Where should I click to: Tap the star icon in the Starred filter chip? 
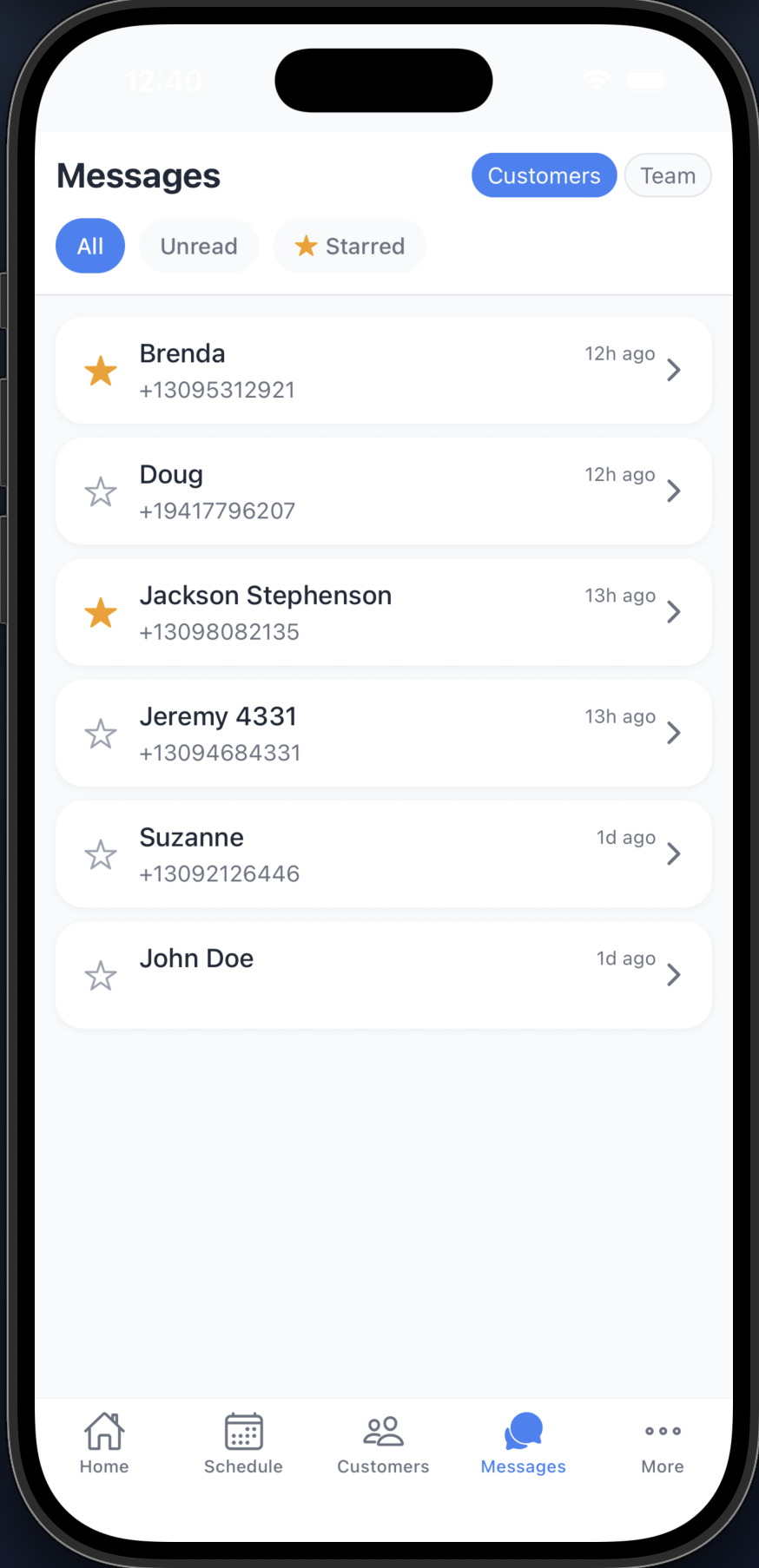pos(306,246)
